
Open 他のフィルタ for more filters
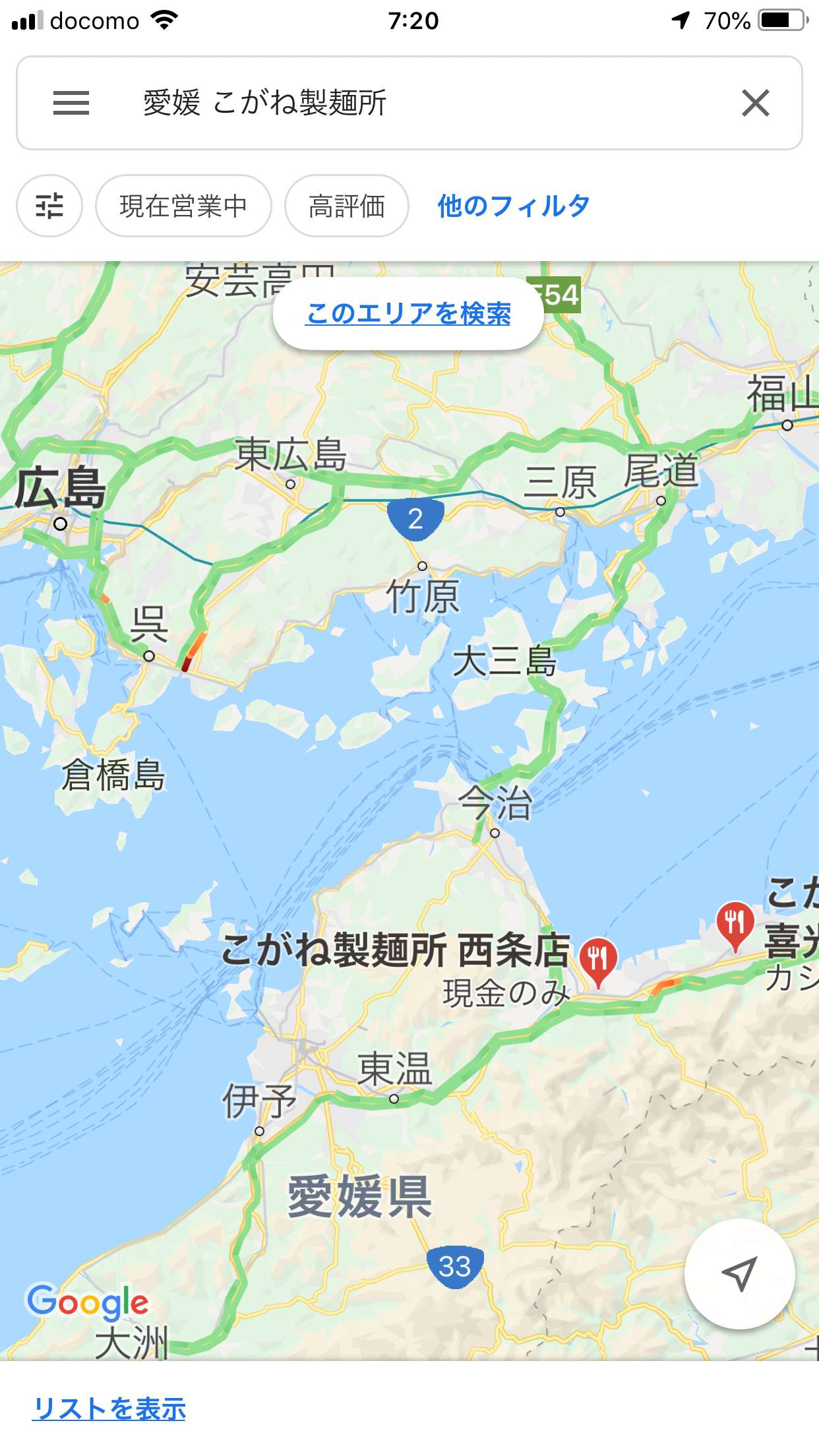[x=514, y=206]
